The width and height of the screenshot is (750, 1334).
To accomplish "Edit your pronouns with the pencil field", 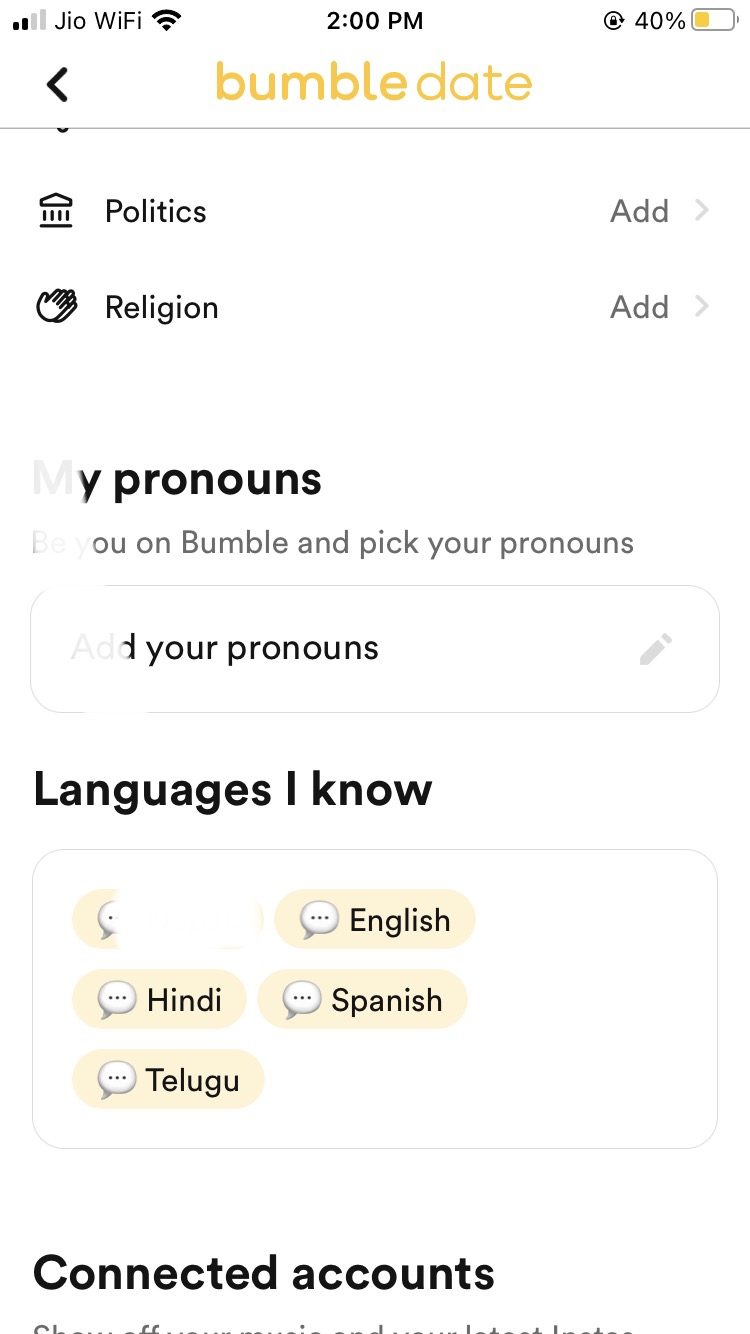I will pos(375,649).
